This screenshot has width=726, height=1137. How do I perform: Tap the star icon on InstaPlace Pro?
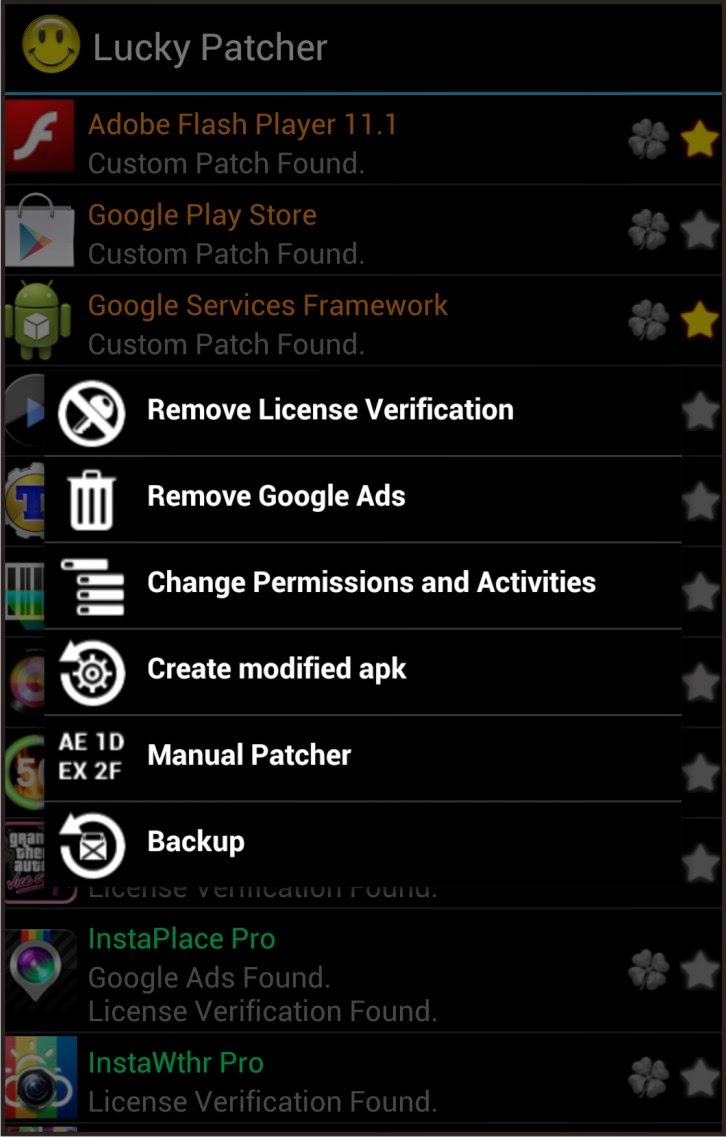700,970
